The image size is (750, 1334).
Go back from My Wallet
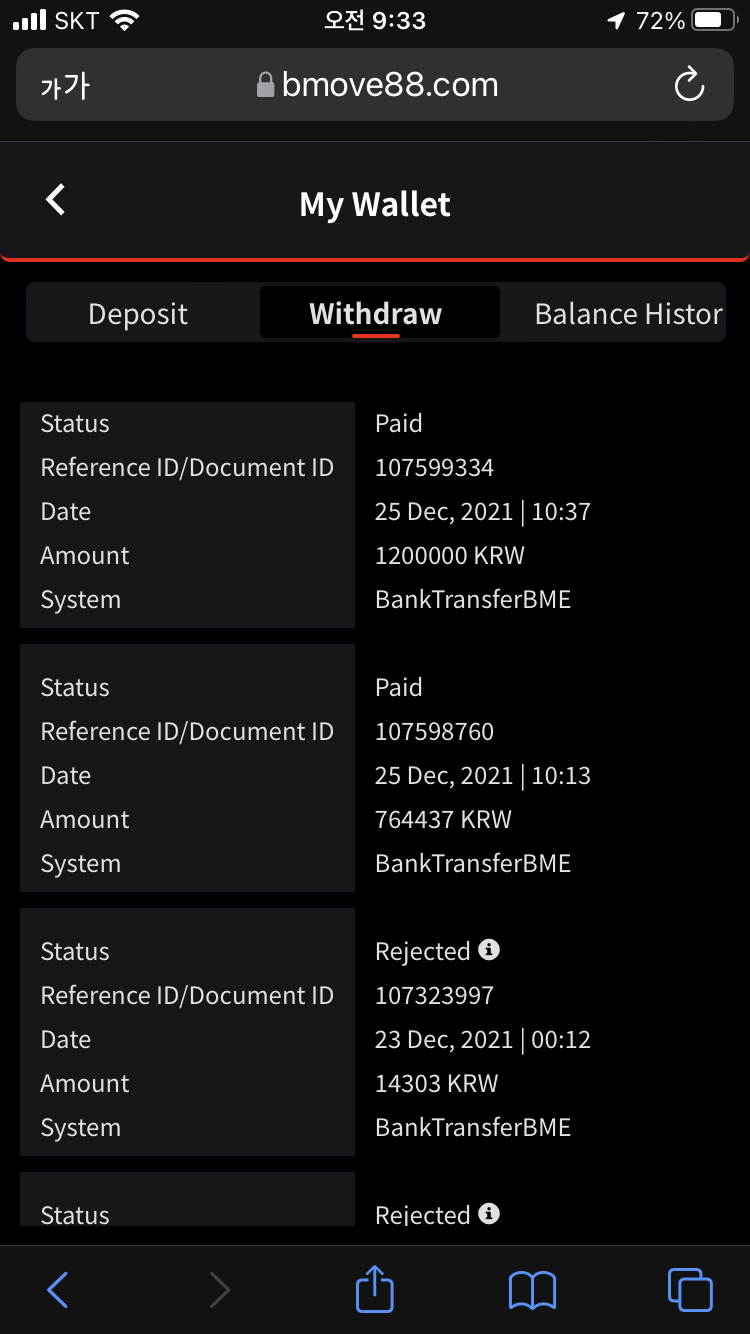tap(56, 200)
